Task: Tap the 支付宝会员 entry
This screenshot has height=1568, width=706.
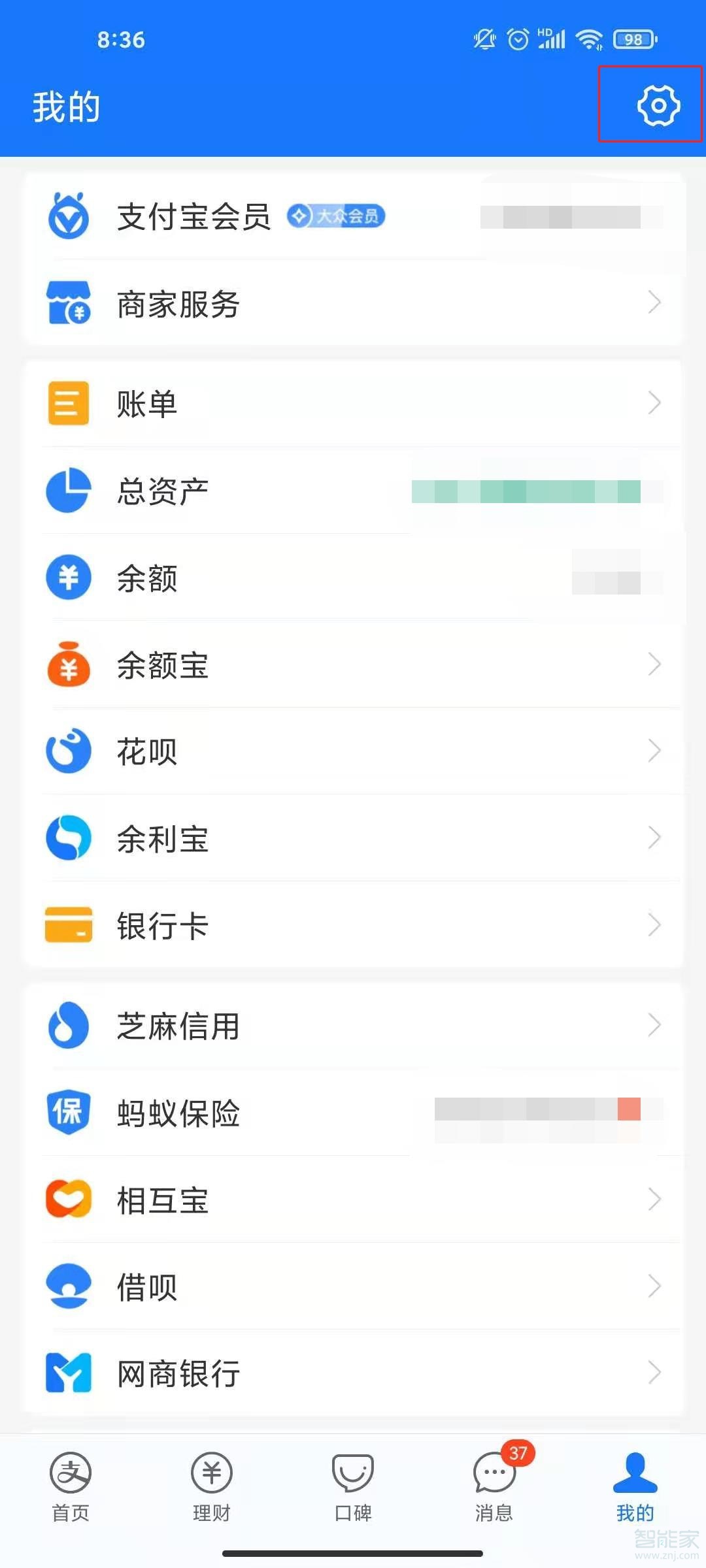Action: 193,217
